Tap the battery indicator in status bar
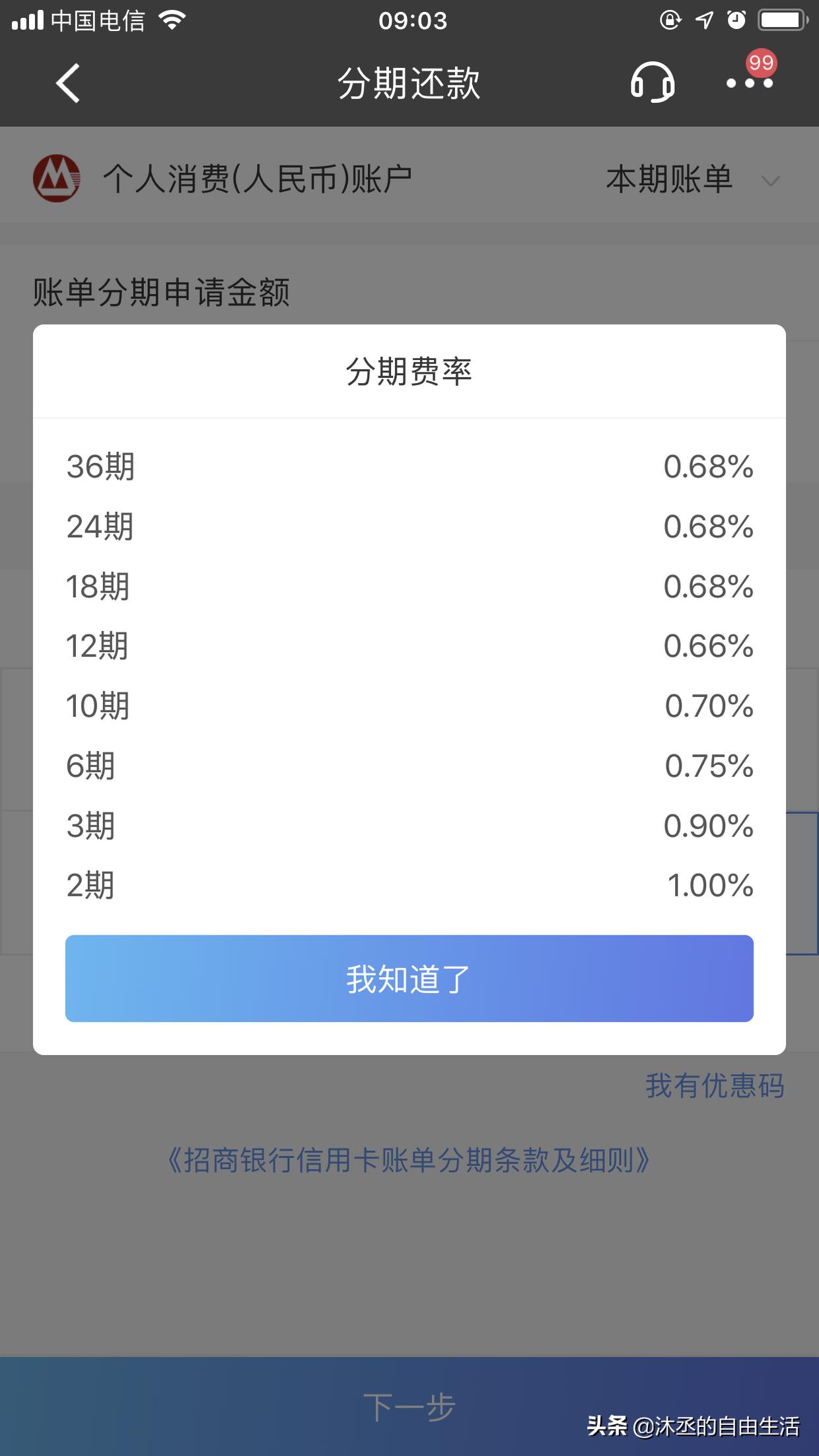This screenshot has width=819, height=1456. point(783,20)
